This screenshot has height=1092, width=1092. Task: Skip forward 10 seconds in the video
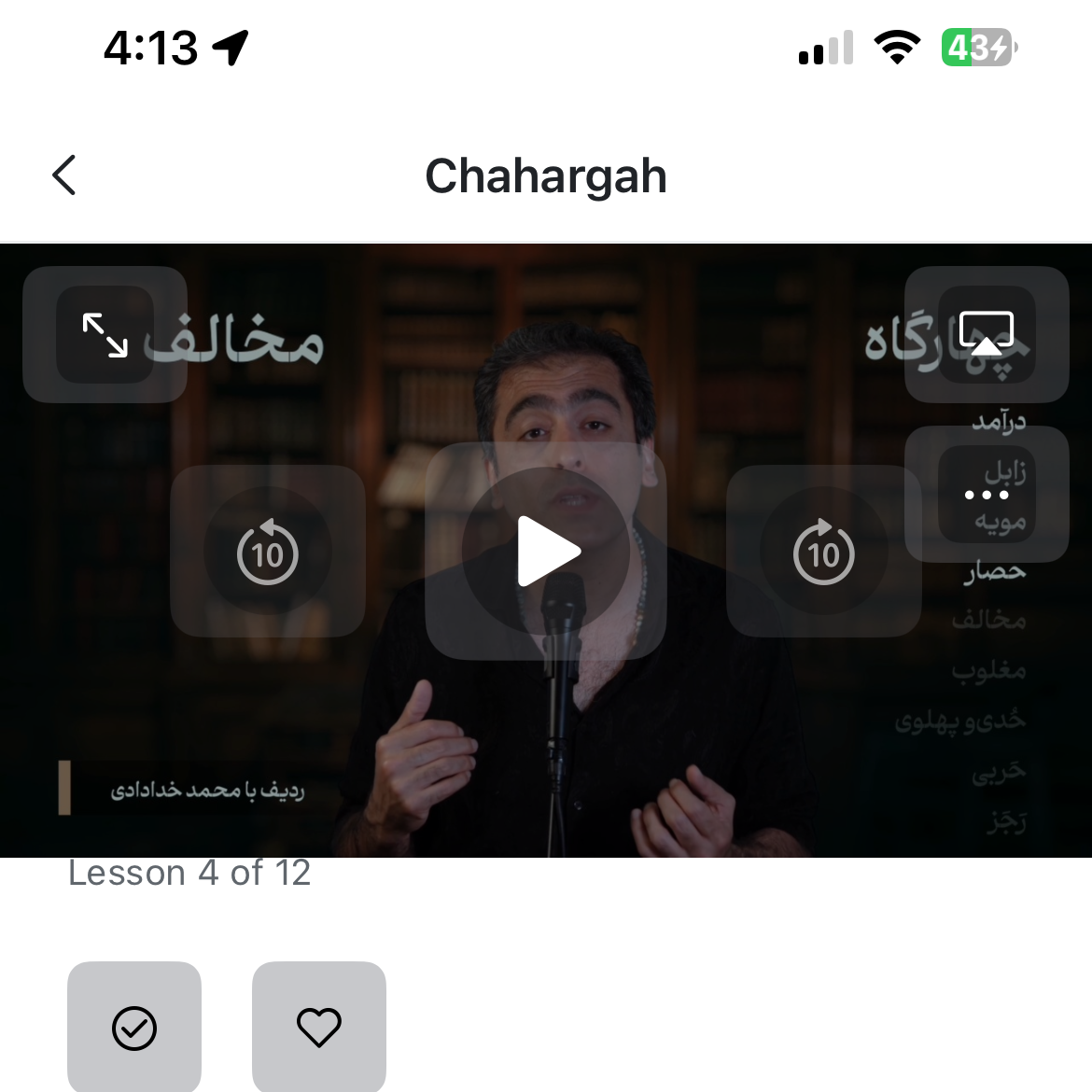[823, 553]
